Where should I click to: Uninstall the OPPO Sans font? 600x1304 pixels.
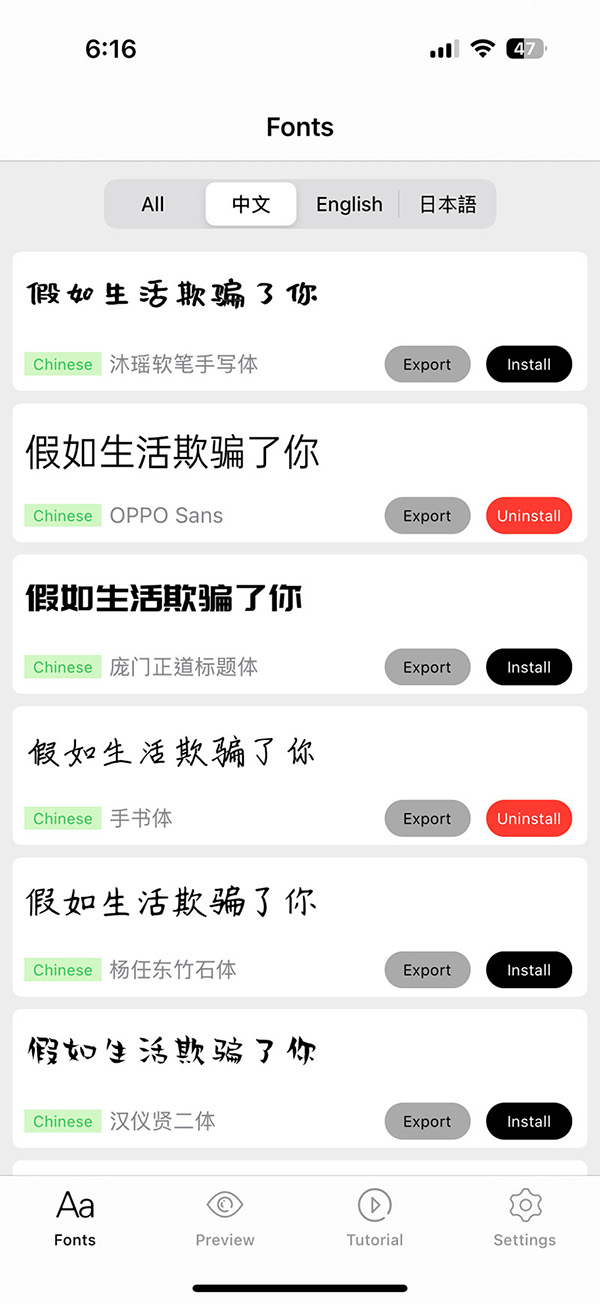(528, 516)
